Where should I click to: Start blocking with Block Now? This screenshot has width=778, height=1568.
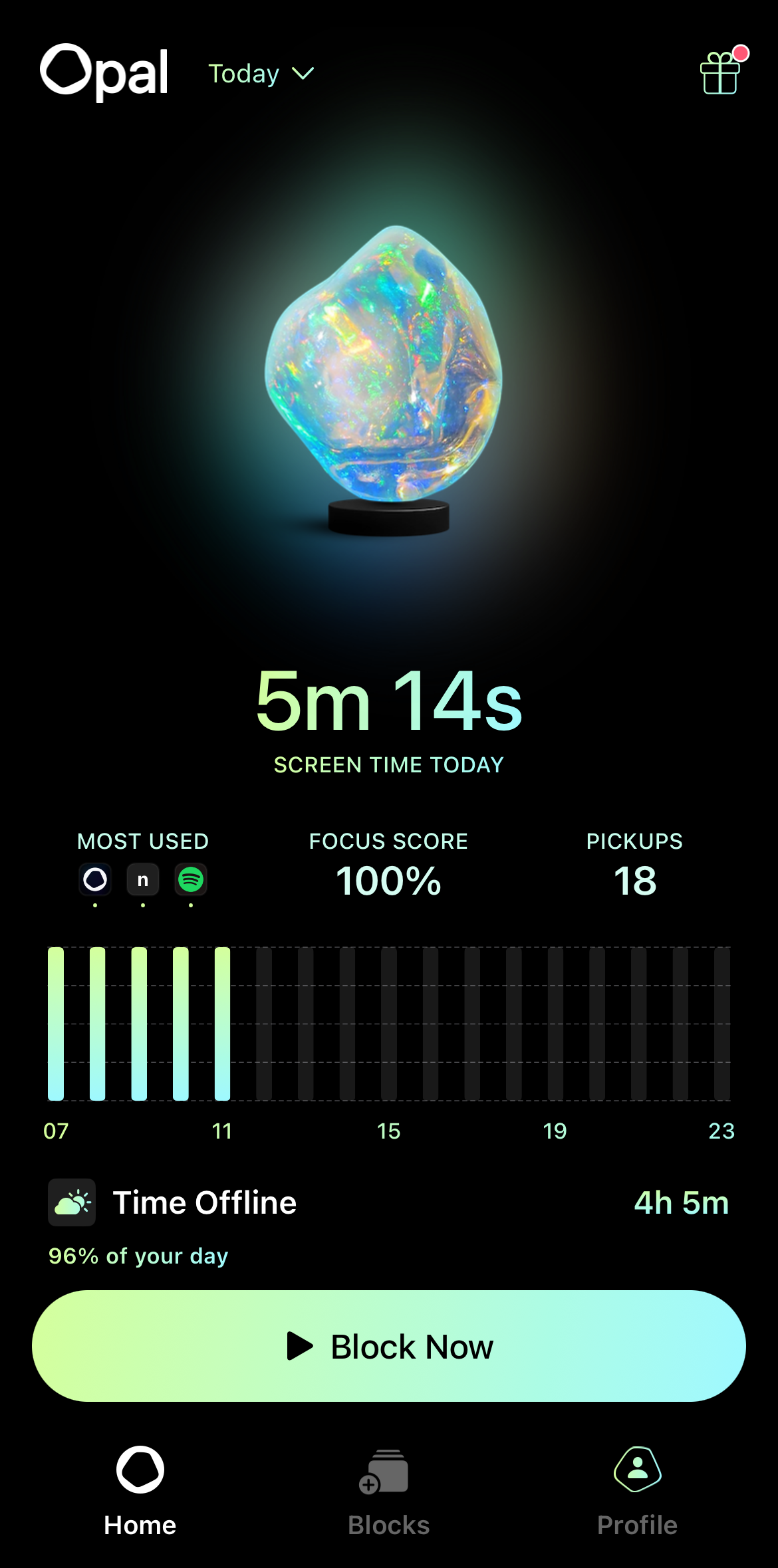click(x=389, y=1346)
